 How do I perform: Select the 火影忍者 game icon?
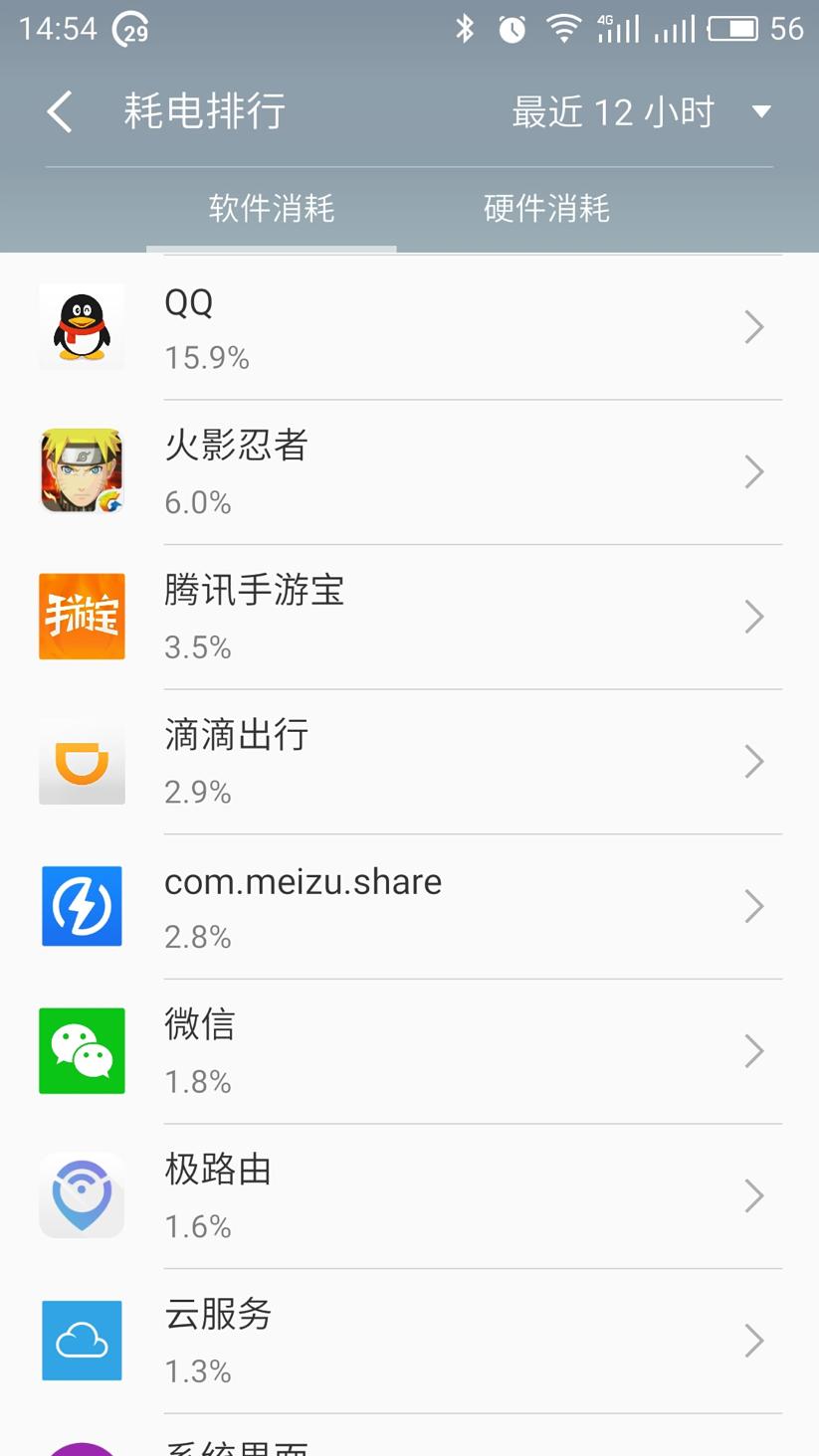[x=82, y=471]
